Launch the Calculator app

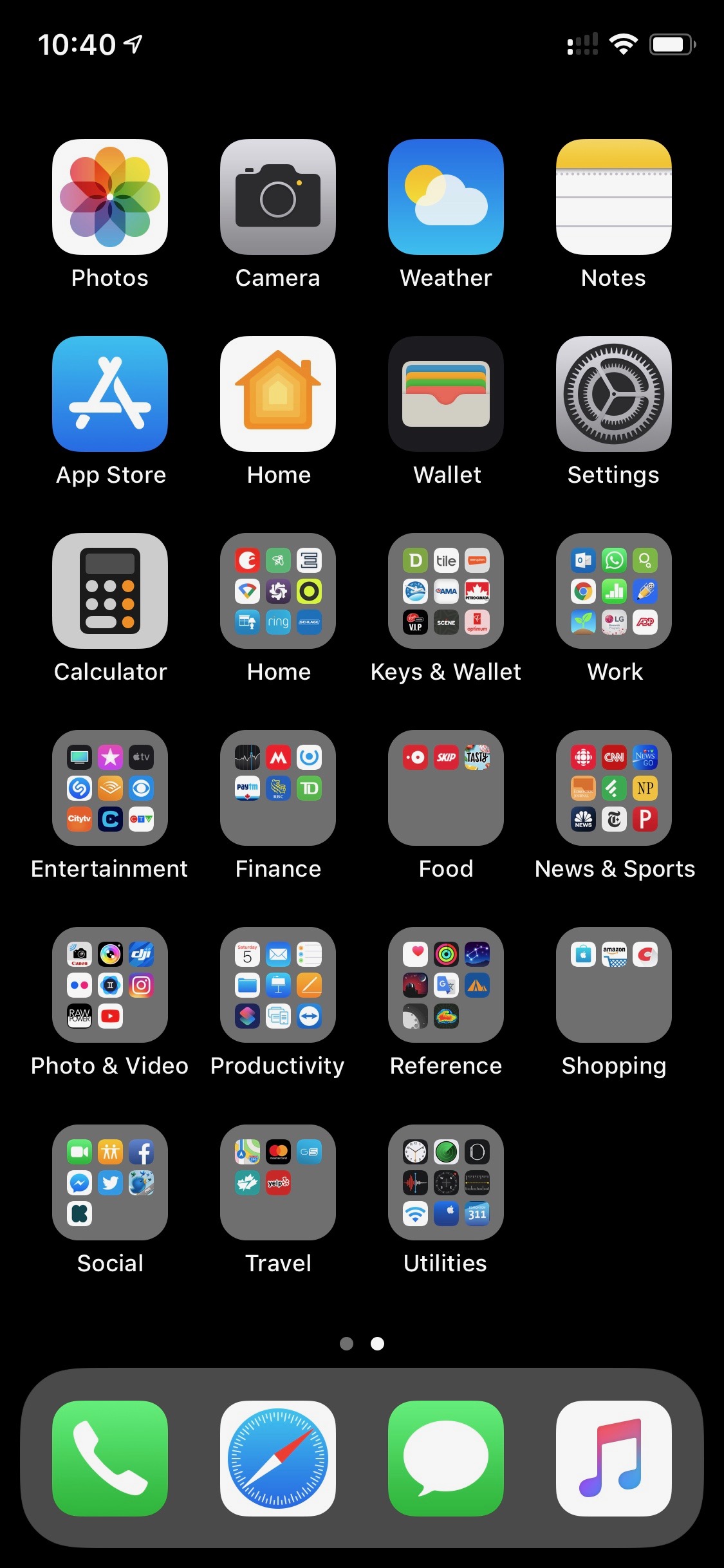pos(110,591)
